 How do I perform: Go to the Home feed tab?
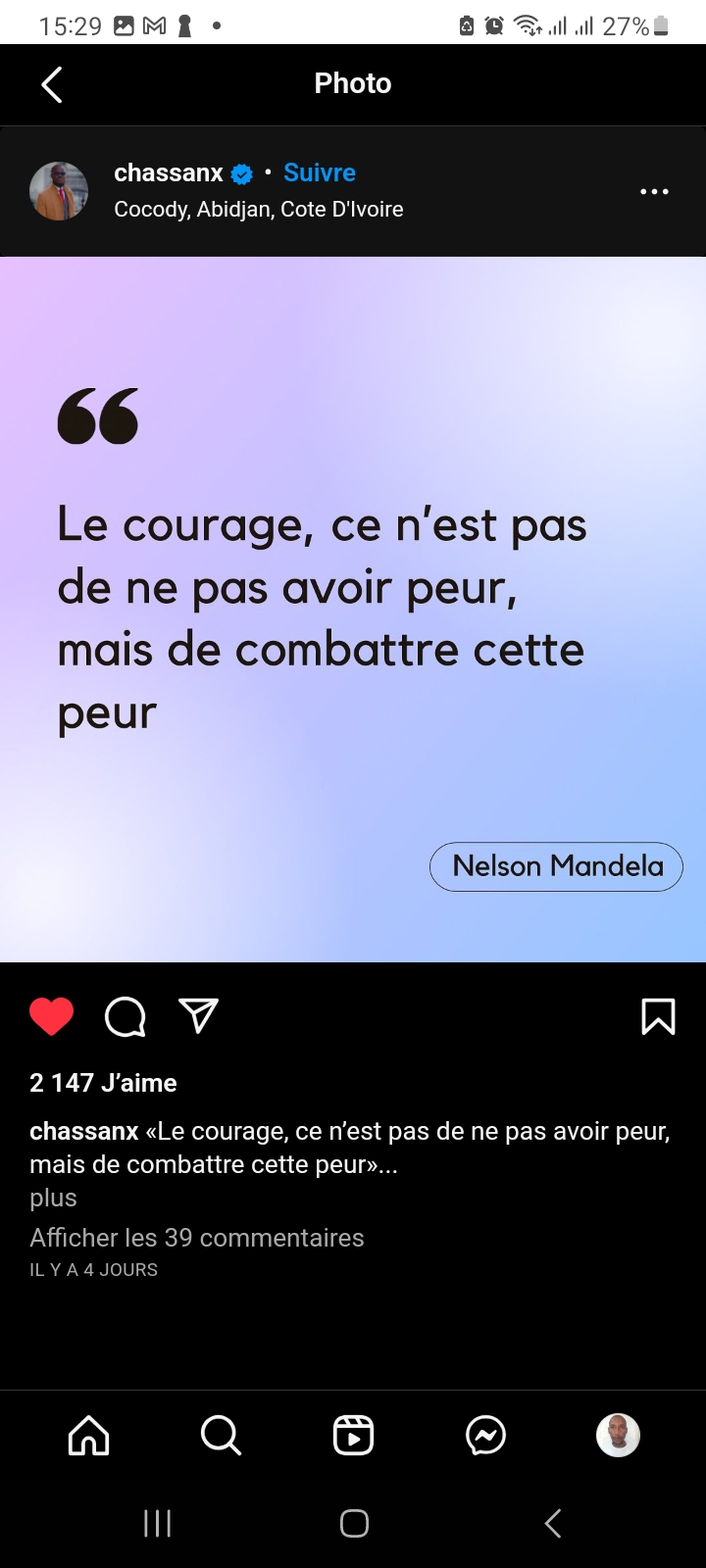coord(88,1436)
